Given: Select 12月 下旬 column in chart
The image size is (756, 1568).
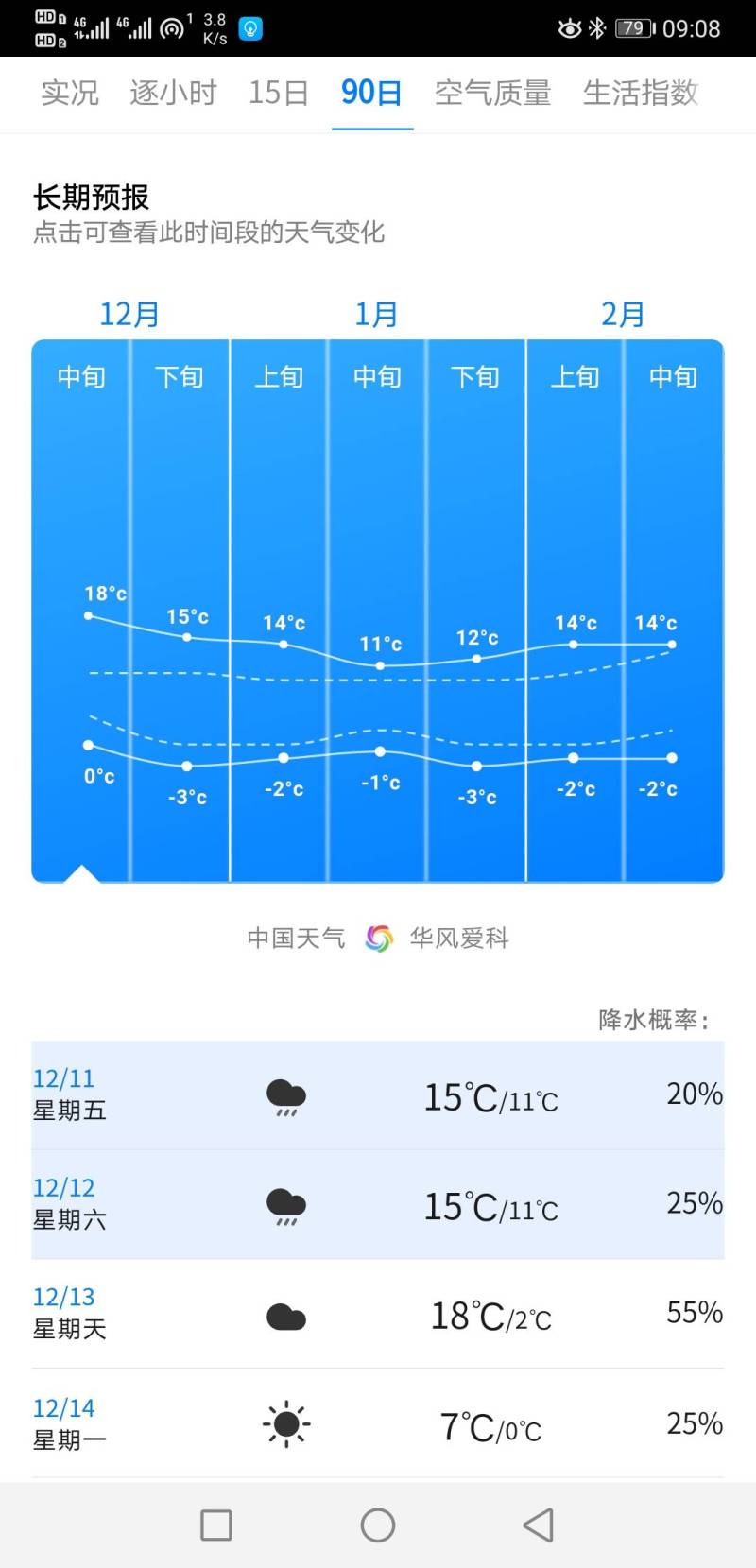Looking at the screenshot, I should [x=180, y=611].
